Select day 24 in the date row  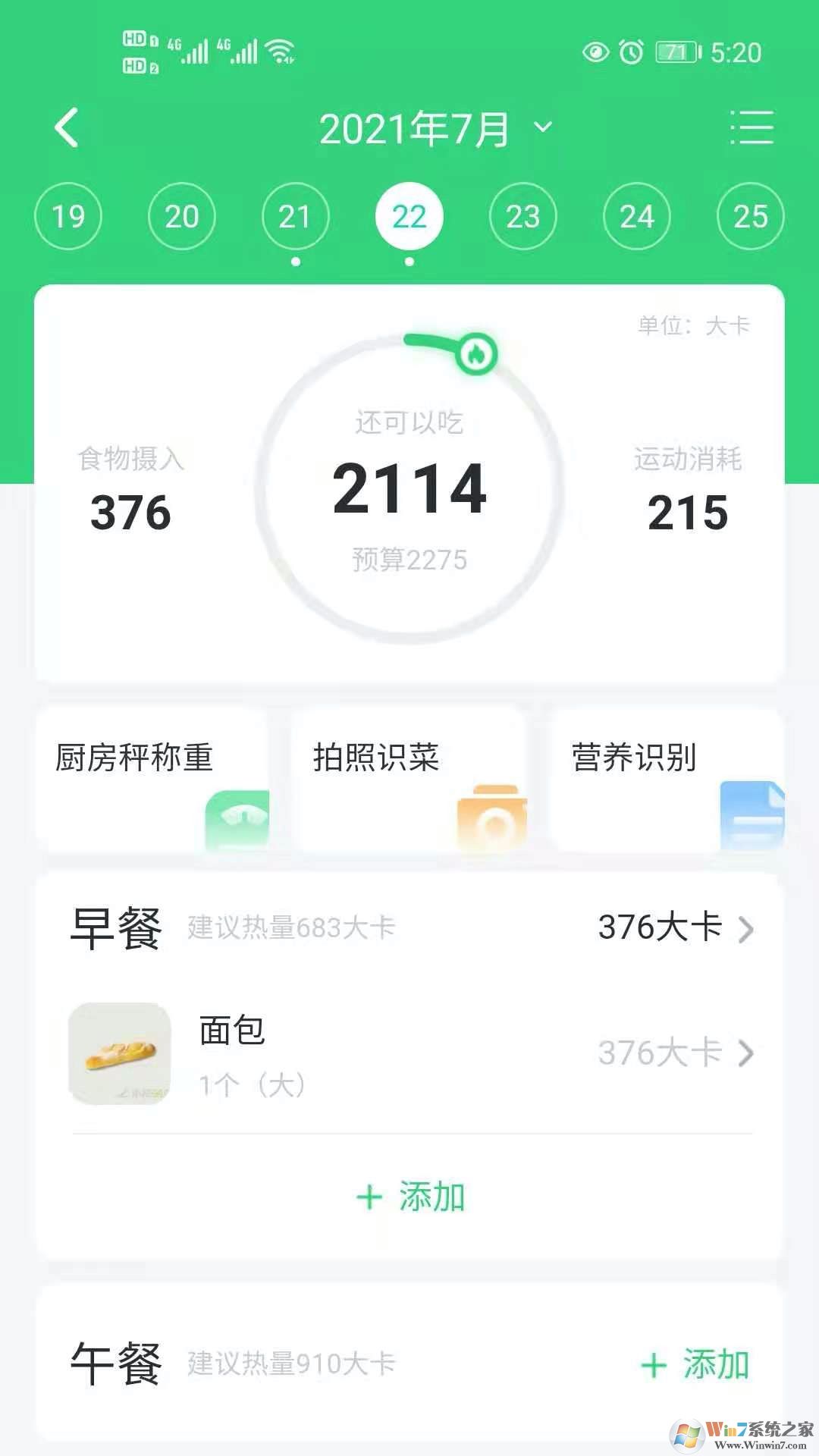[636, 215]
